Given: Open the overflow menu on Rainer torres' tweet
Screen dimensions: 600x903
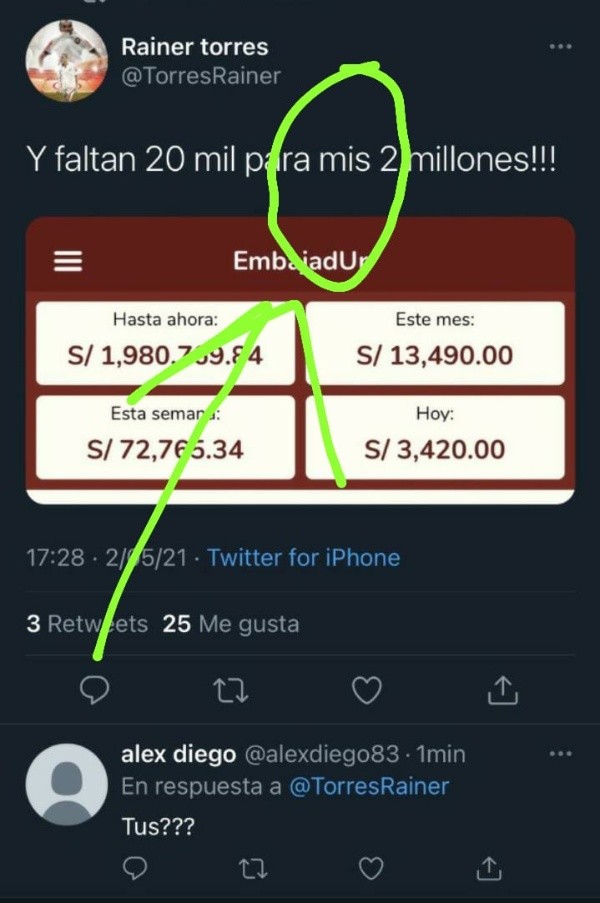Looking at the screenshot, I should click(561, 47).
